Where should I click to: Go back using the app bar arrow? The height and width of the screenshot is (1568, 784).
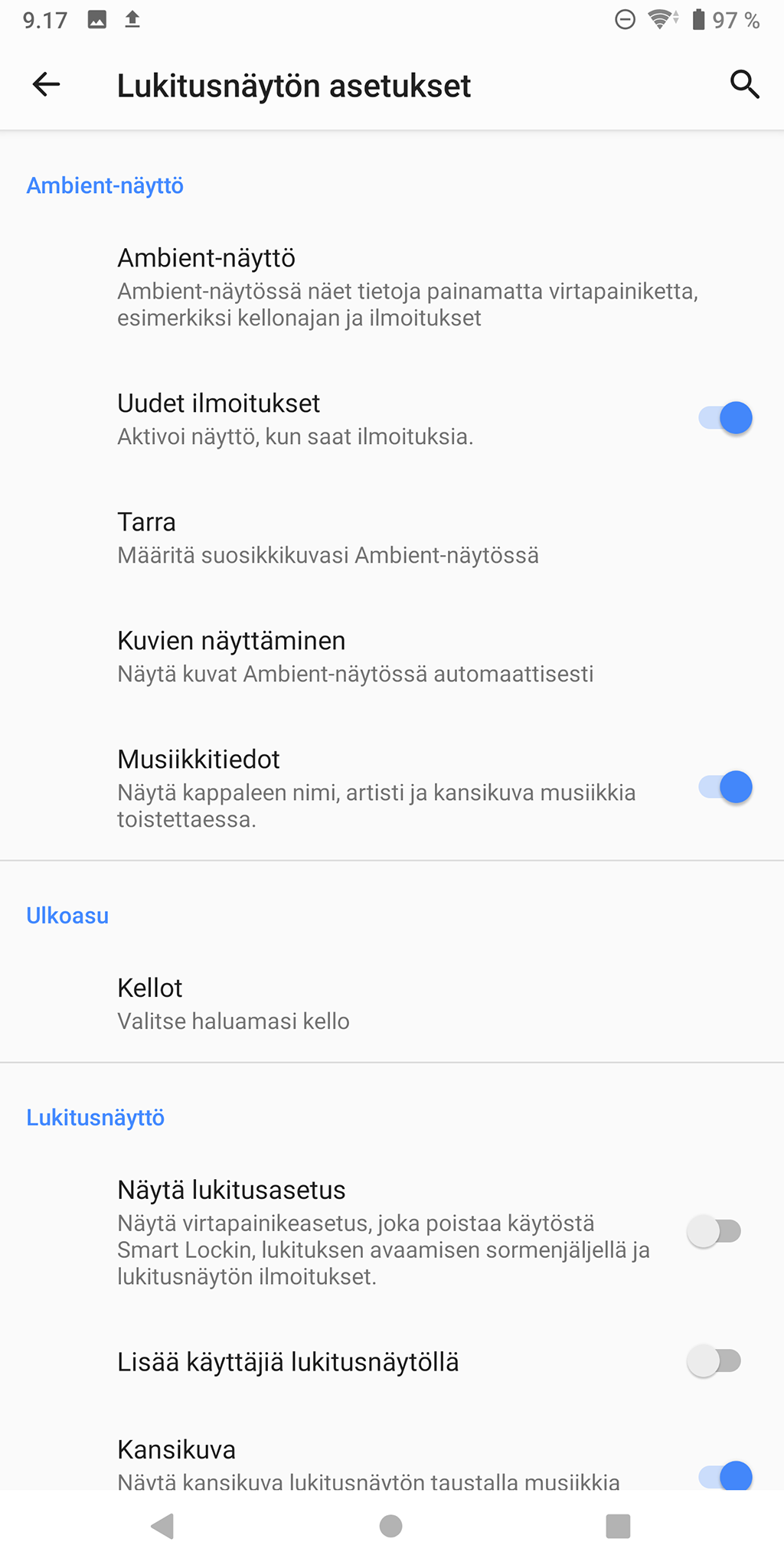tap(47, 84)
